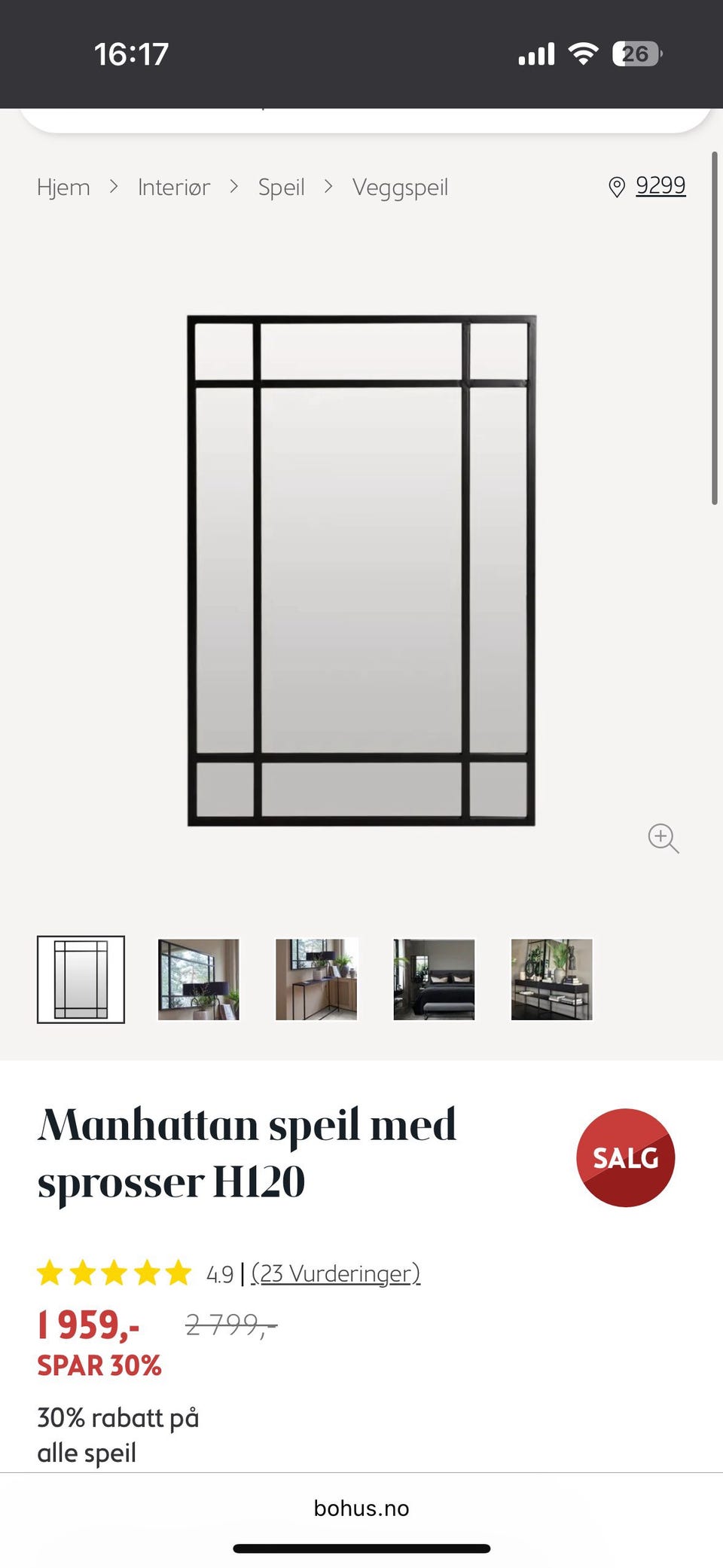Click the location pin icon next to 9299

[x=616, y=186]
